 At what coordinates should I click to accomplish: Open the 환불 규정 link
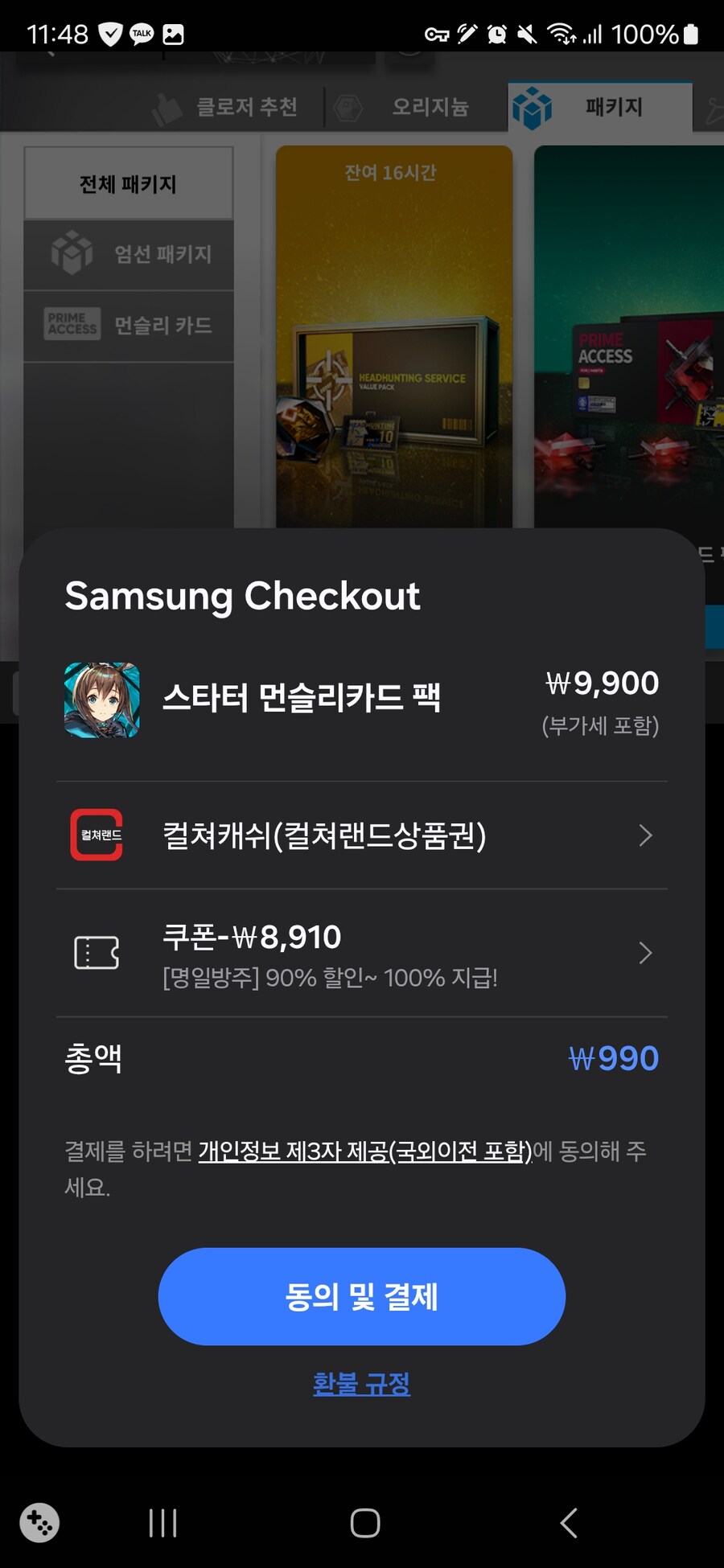[x=361, y=1382]
